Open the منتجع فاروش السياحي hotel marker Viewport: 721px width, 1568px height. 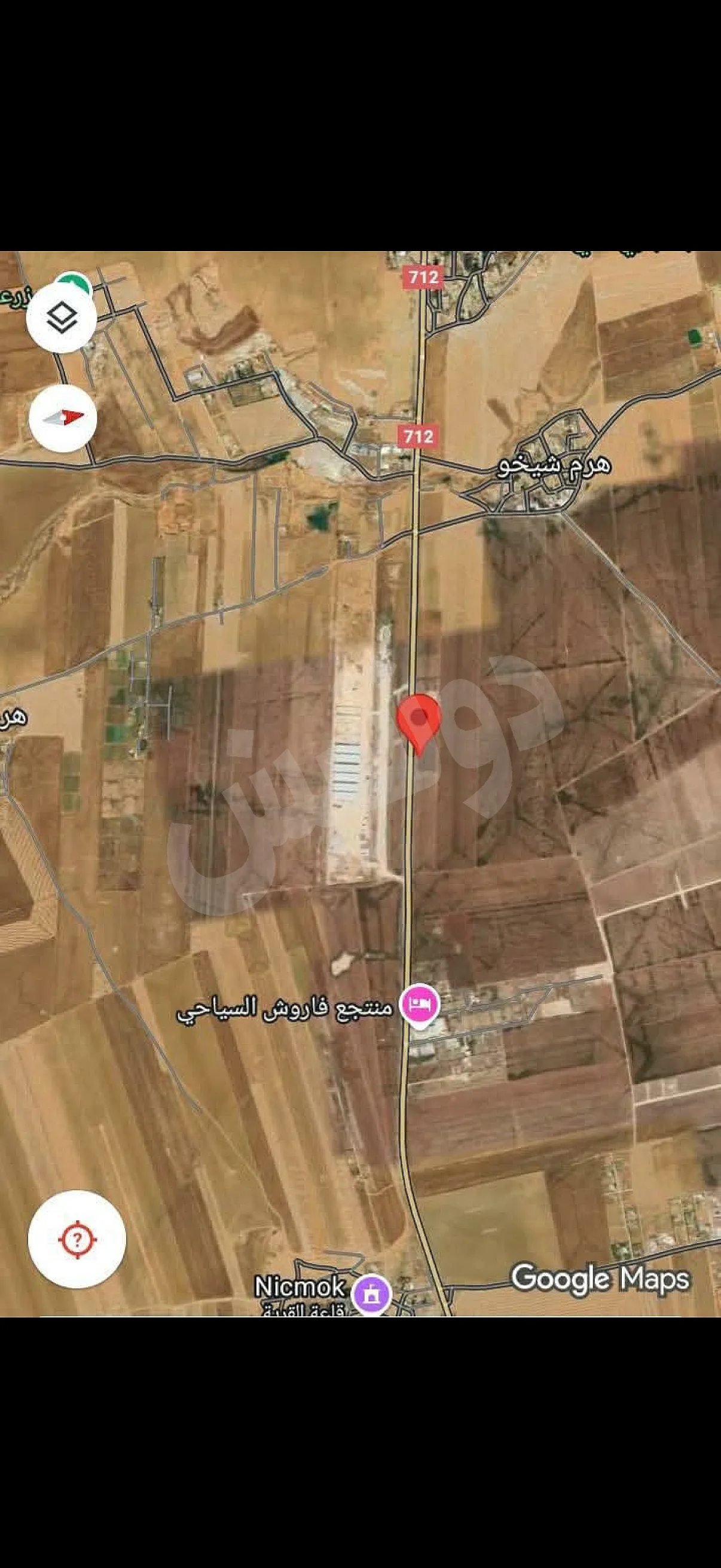(419, 1004)
